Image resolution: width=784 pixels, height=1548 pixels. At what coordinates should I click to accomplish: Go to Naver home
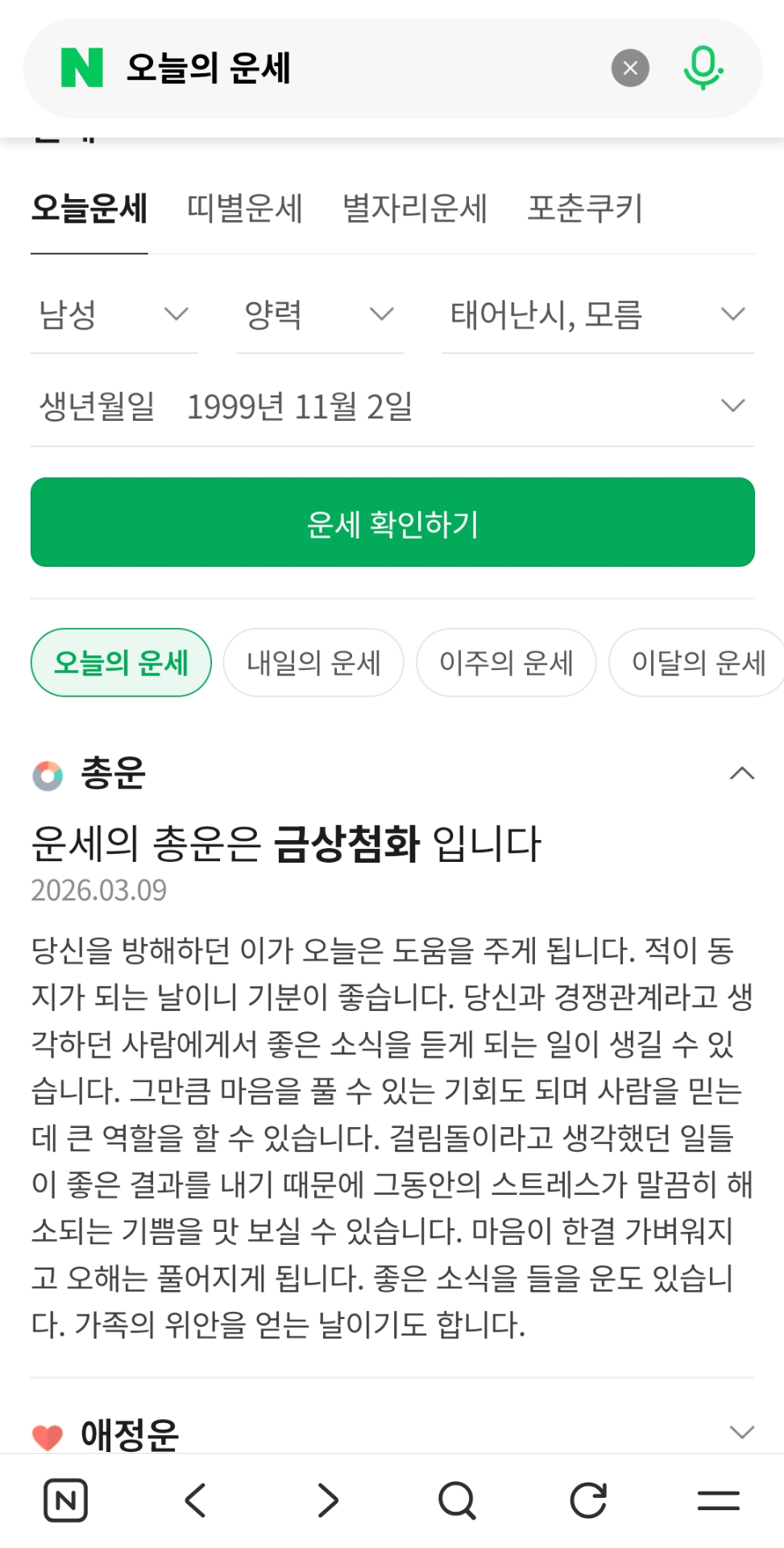pyautogui.click(x=65, y=1500)
